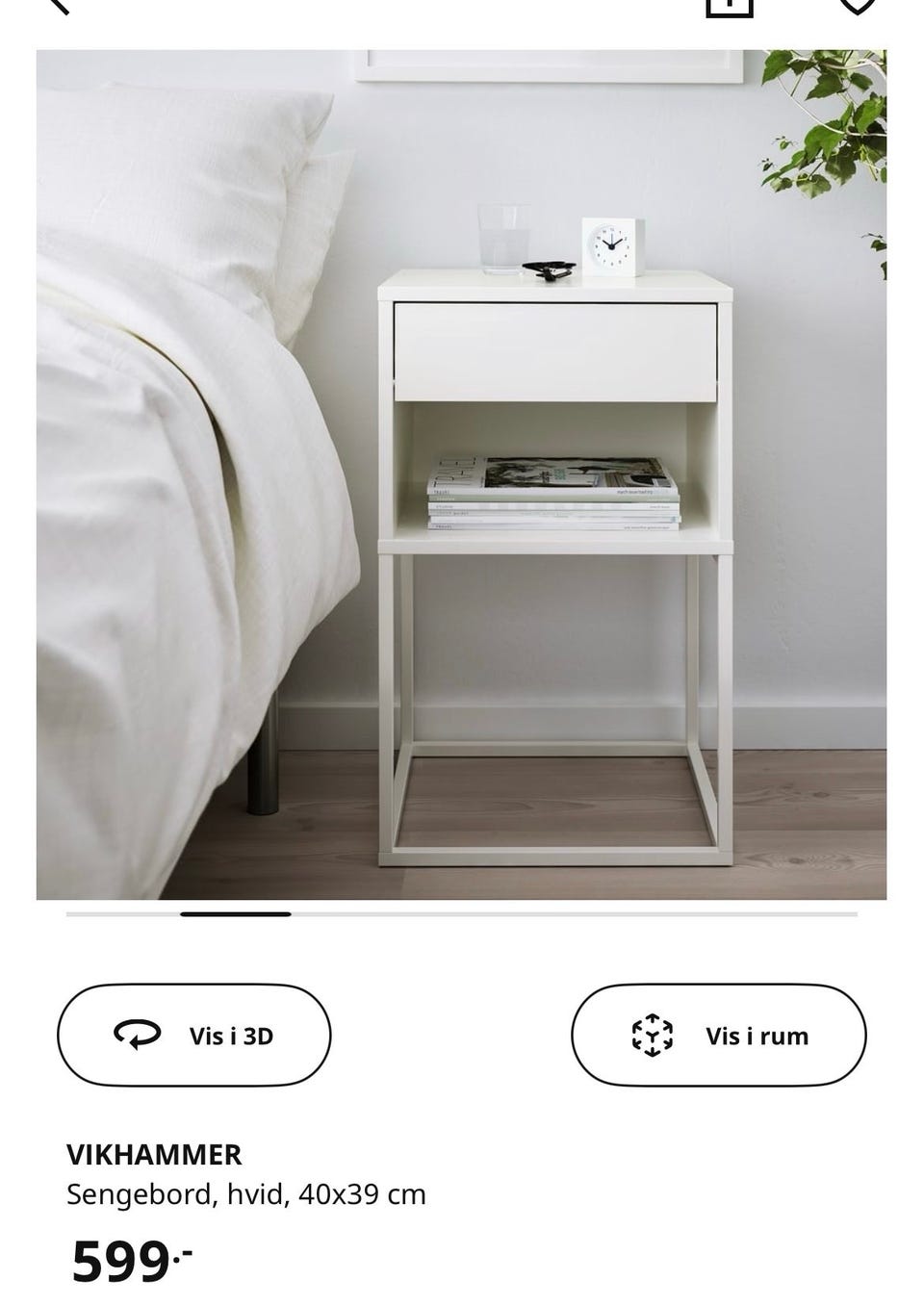Open Sengebord, hvid, 40x39 cm details

pos(245,1195)
